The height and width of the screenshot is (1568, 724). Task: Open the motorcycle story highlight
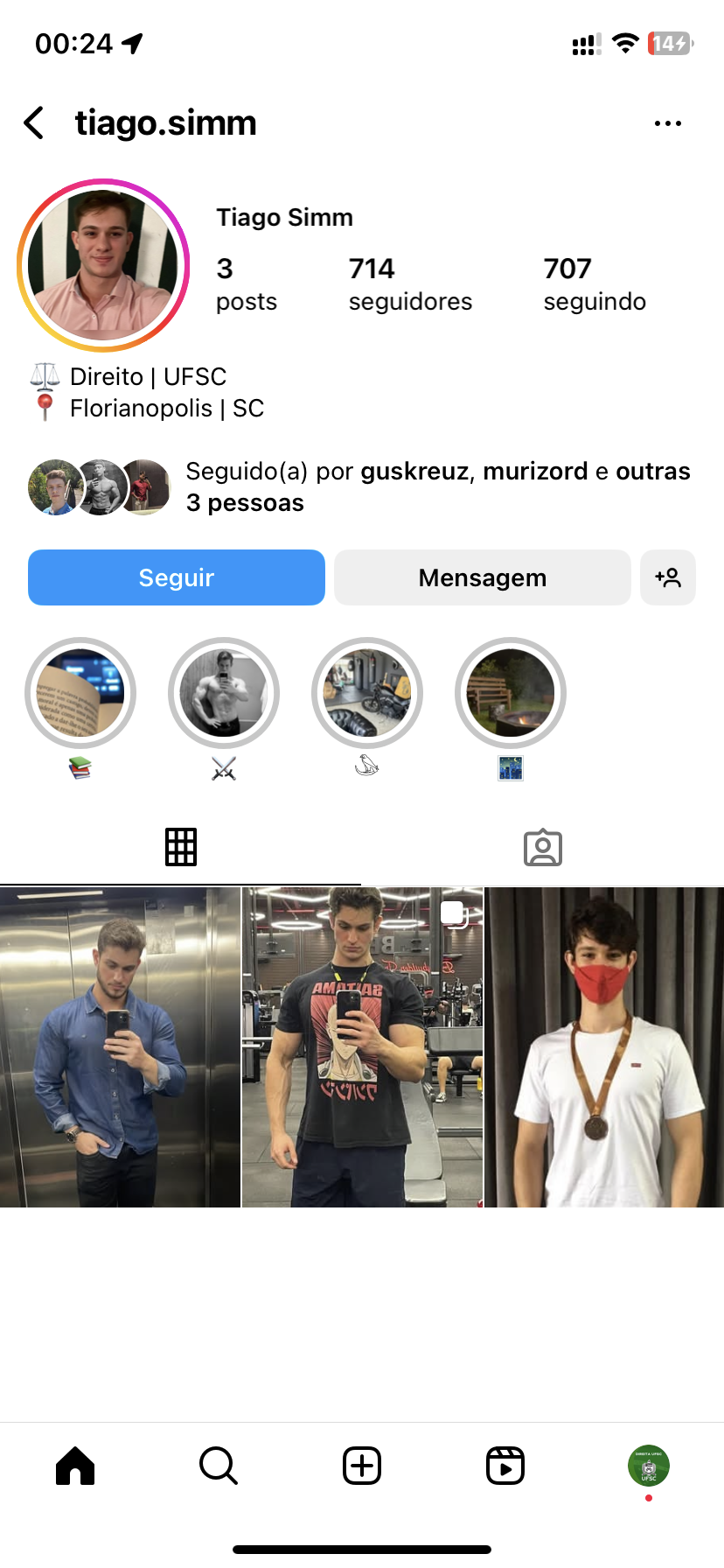(x=367, y=693)
